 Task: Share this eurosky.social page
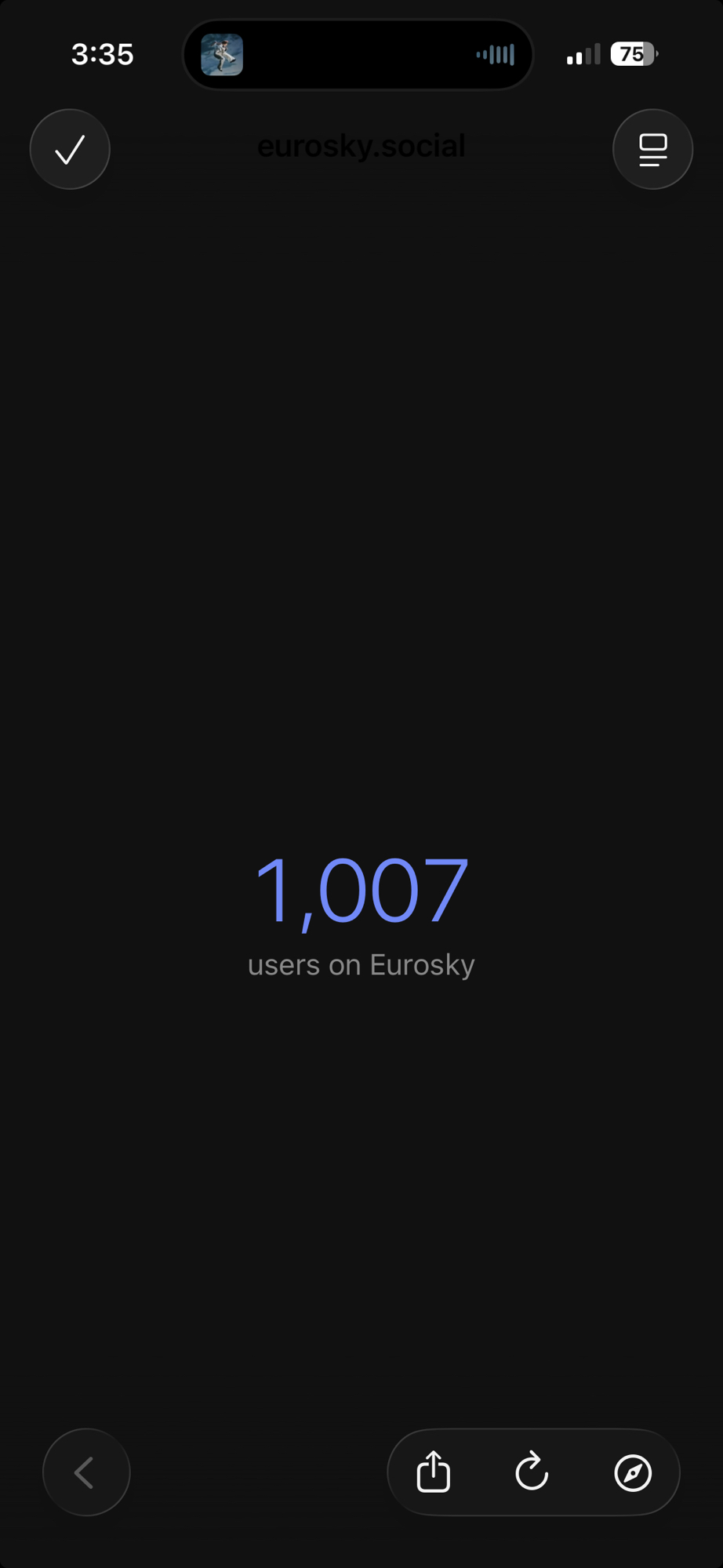434,1472
